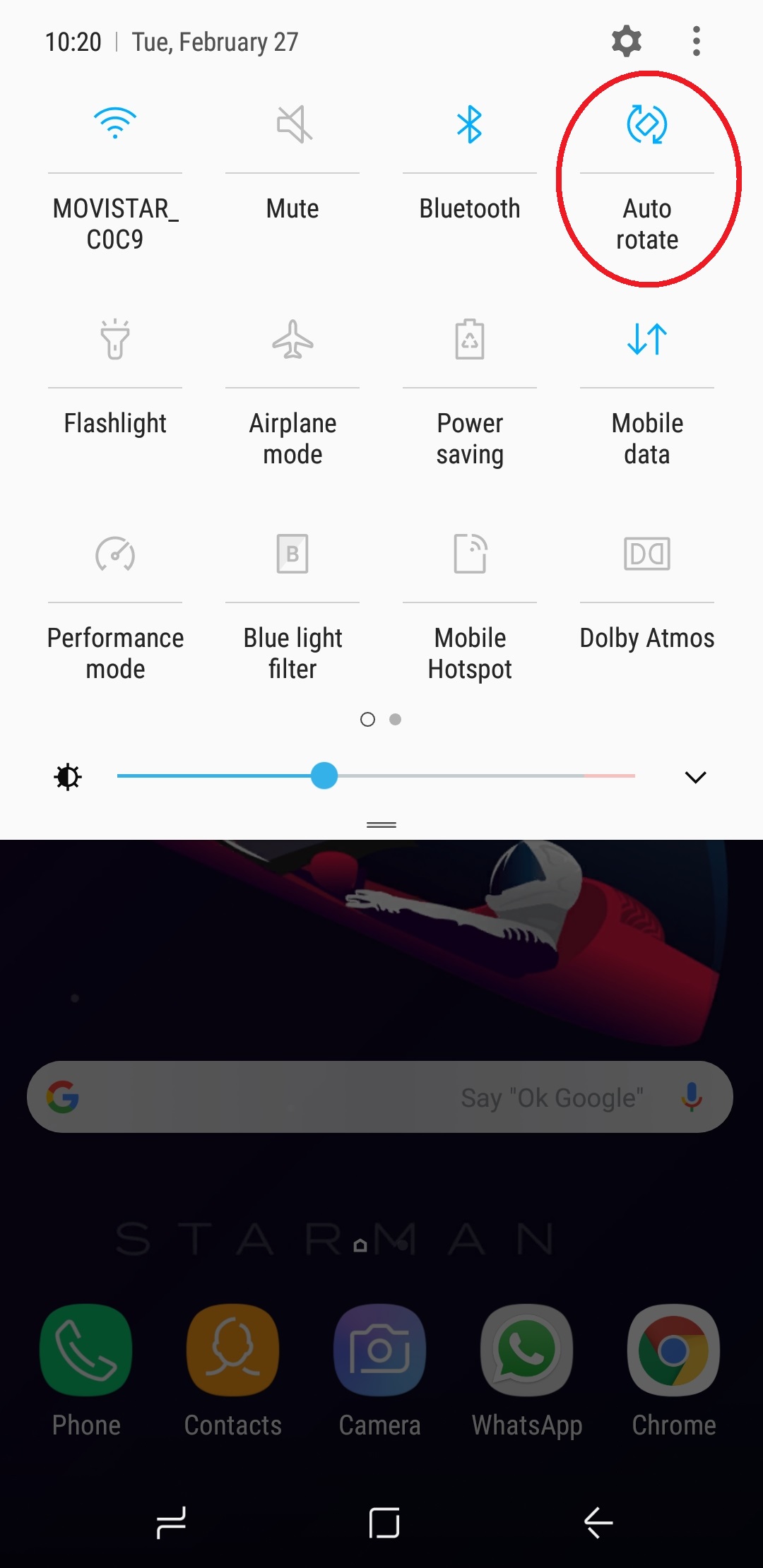Disable Auto rotate
763x1568 pixels.
[x=647, y=124]
